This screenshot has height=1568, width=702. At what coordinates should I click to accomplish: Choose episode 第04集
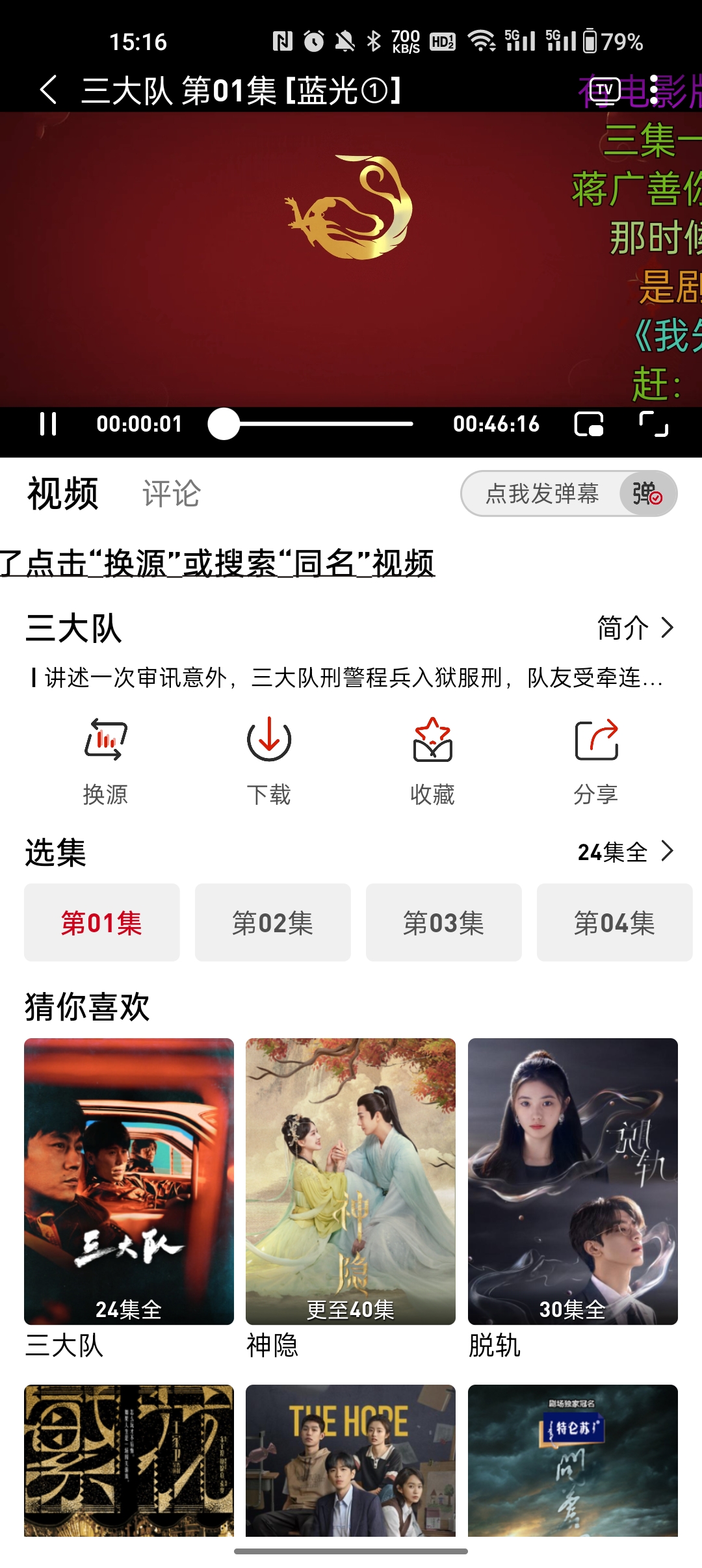tap(614, 922)
